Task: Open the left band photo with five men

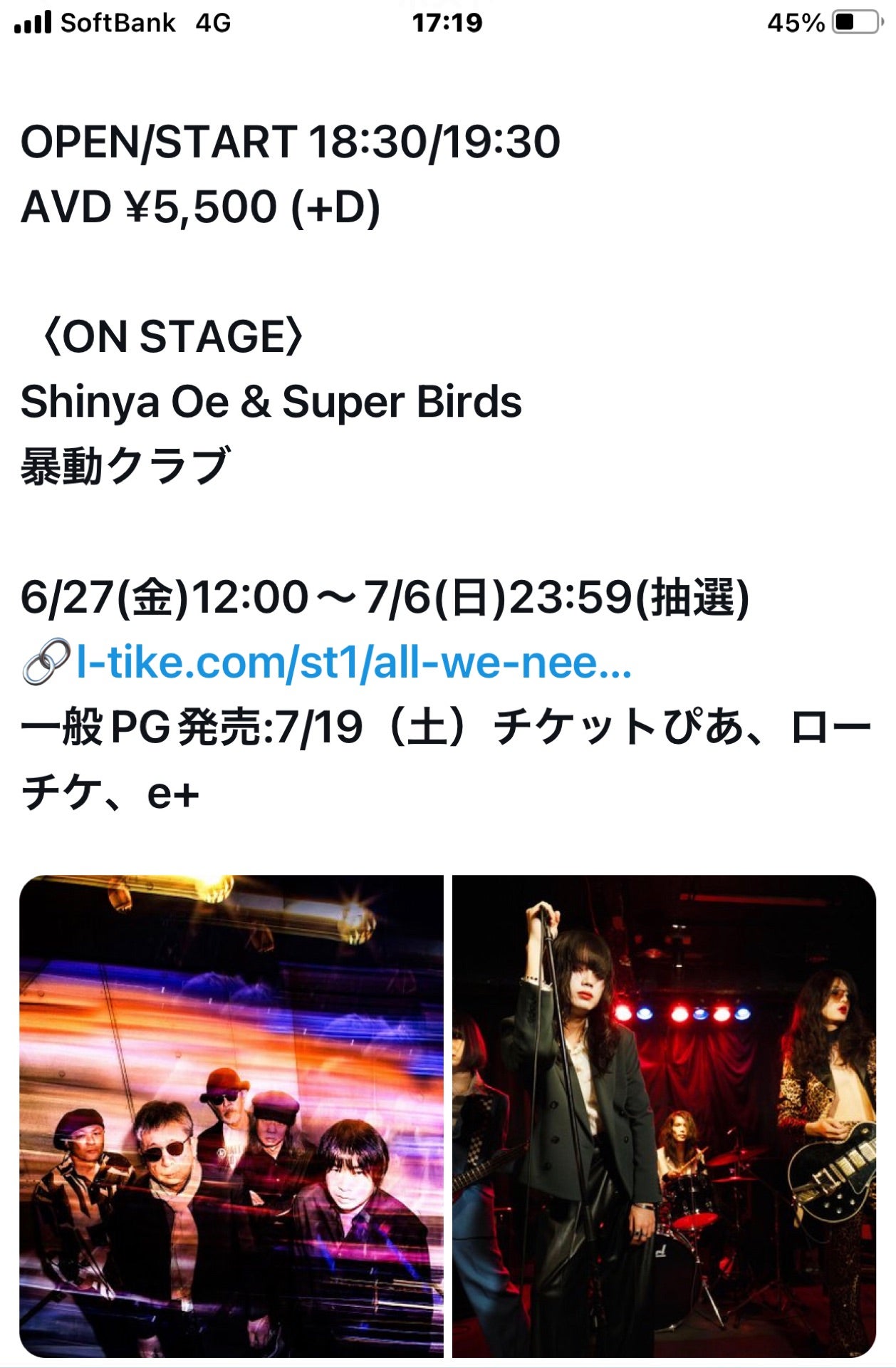Action: pos(231,1115)
